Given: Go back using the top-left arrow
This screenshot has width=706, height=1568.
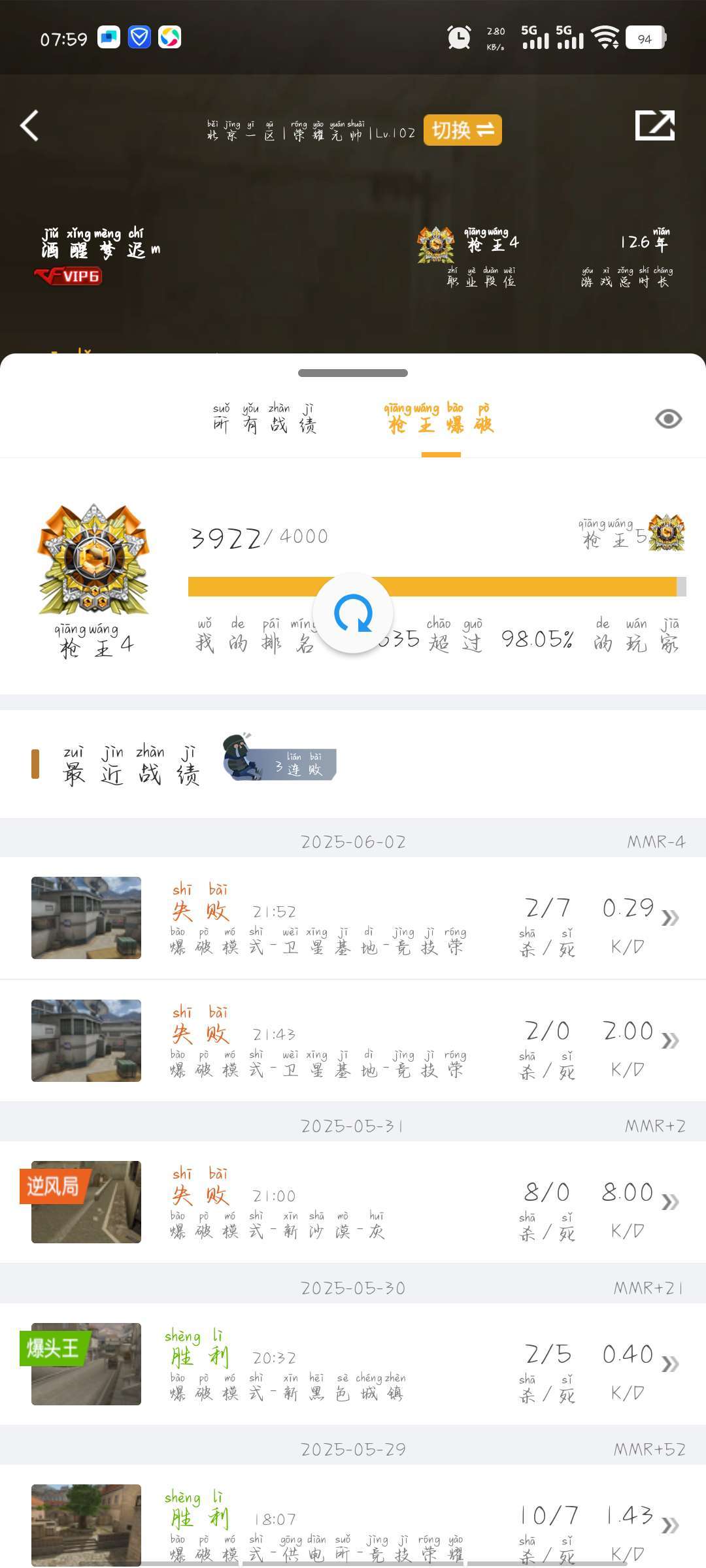Looking at the screenshot, I should (29, 125).
